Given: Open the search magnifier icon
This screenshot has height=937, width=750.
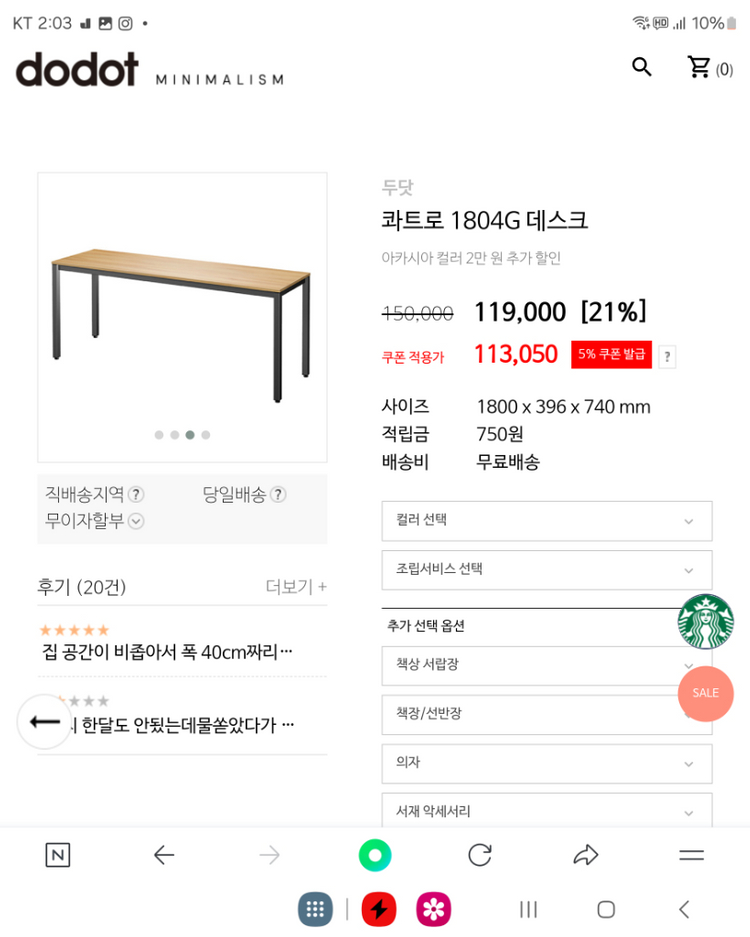Looking at the screenshot, I should tap(641, 67).
